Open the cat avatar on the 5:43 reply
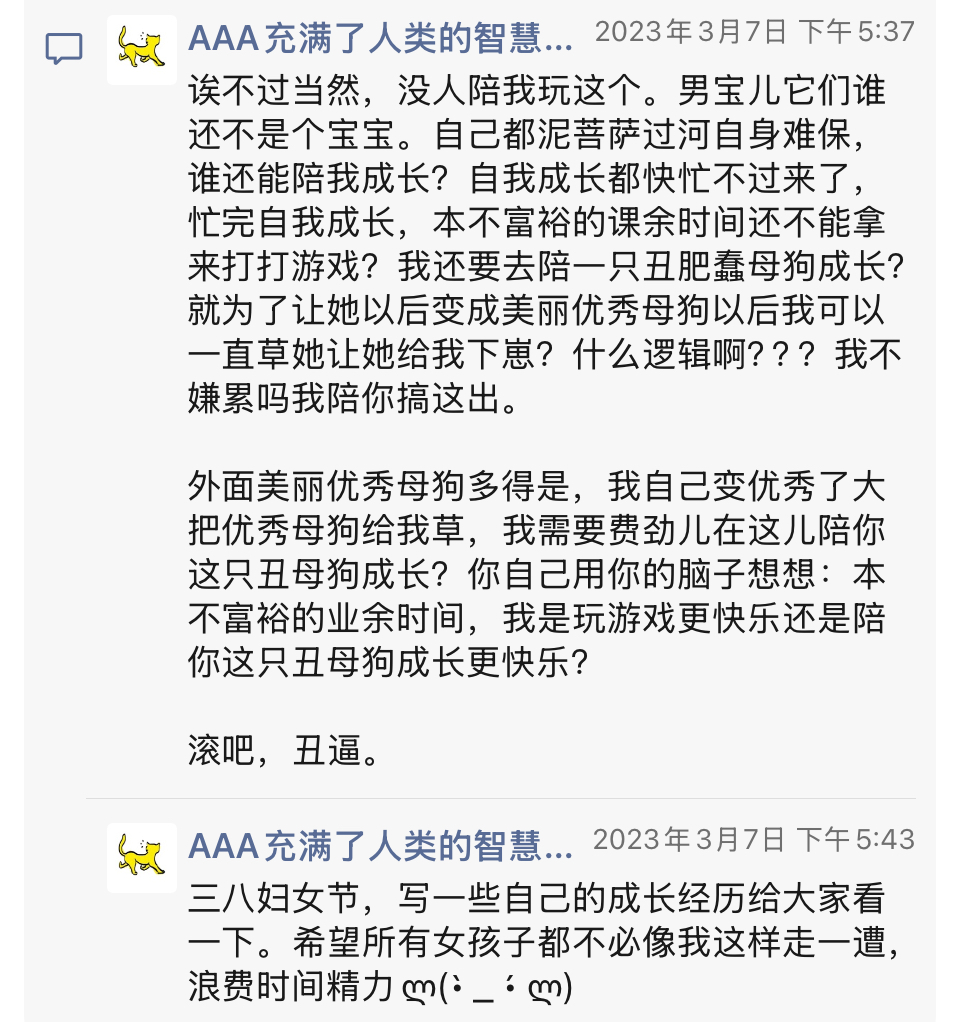Image resolution: width=960 pixels, height=1022 pixels. coord(142,857)
